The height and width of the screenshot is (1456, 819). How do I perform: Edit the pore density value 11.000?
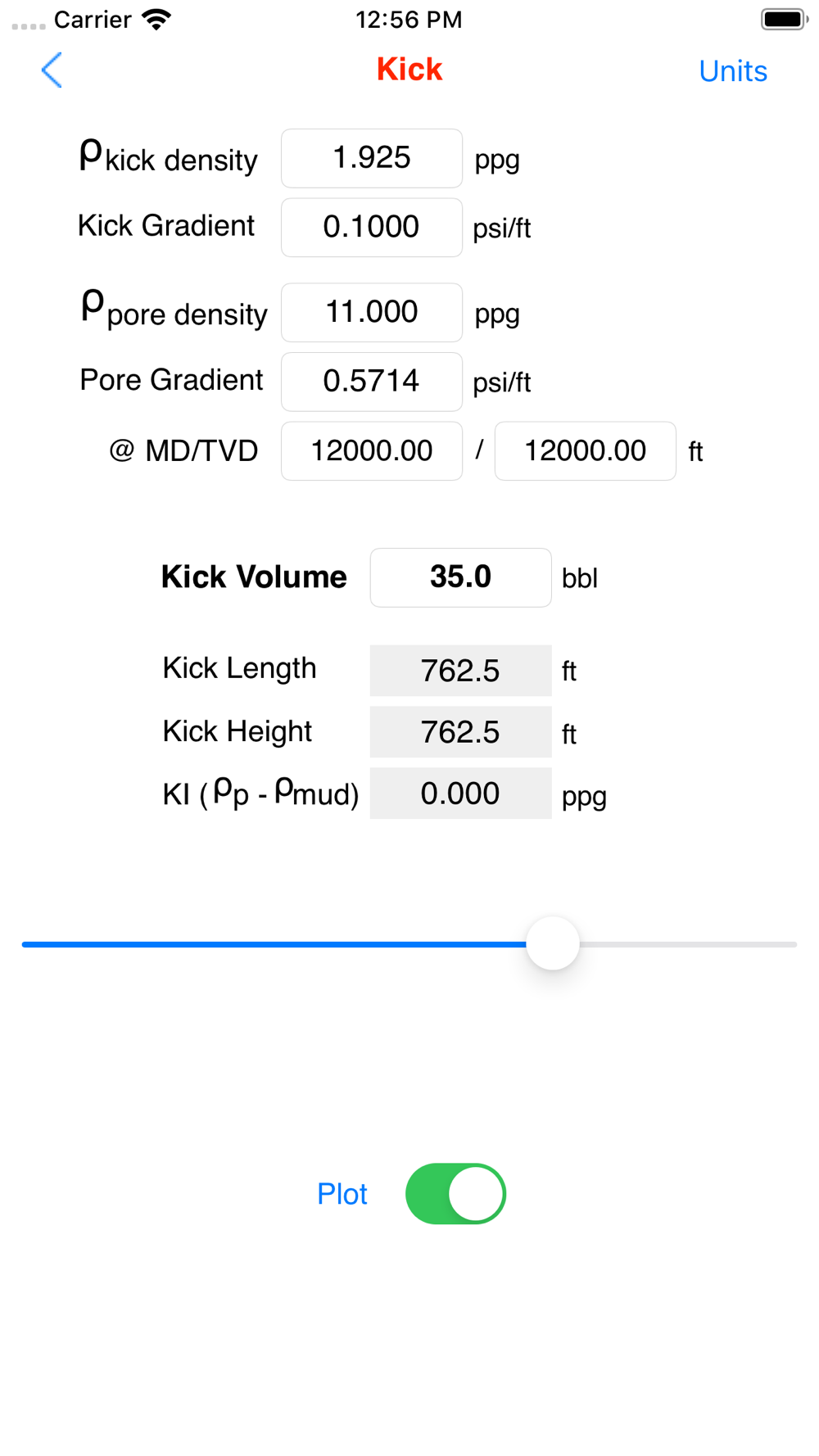pos(372,313)
